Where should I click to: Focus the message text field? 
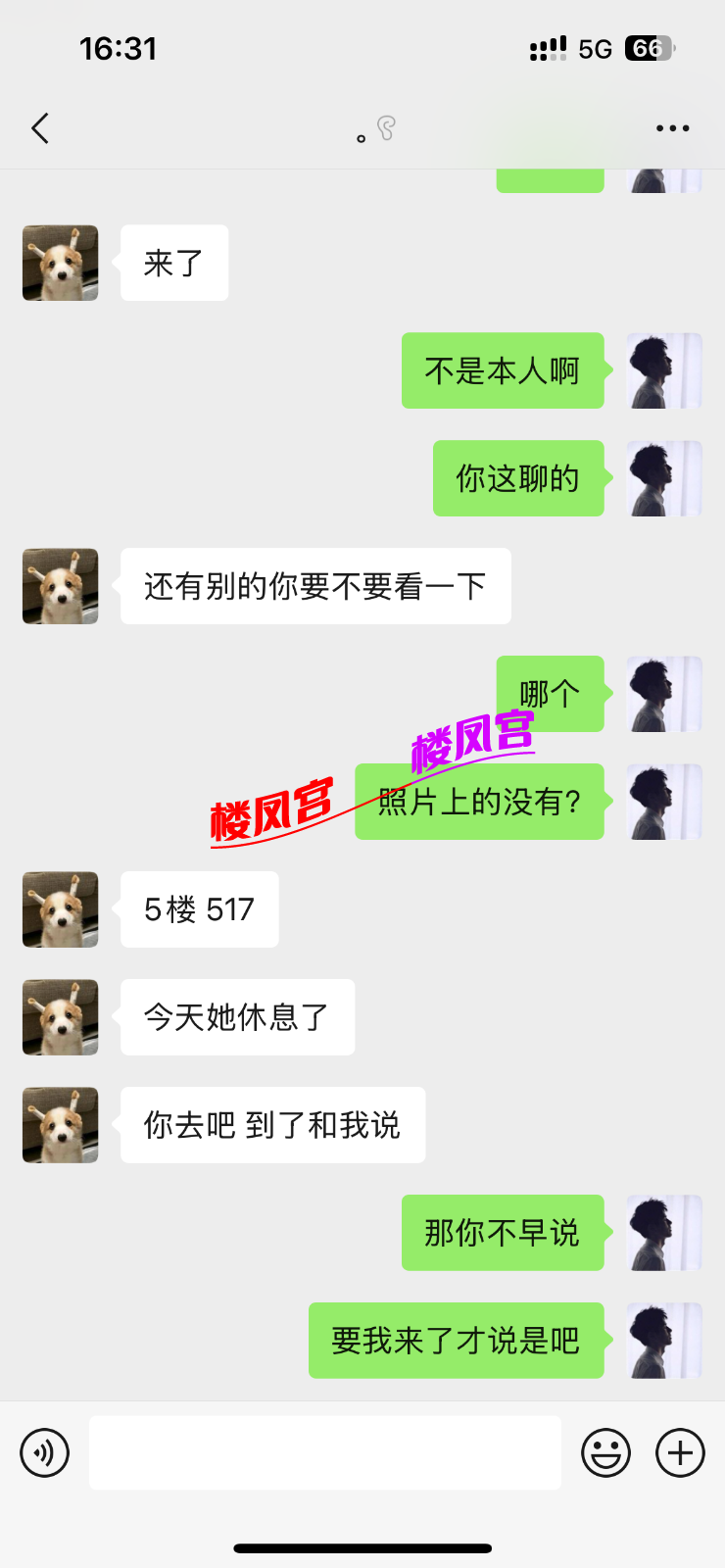324,1452
